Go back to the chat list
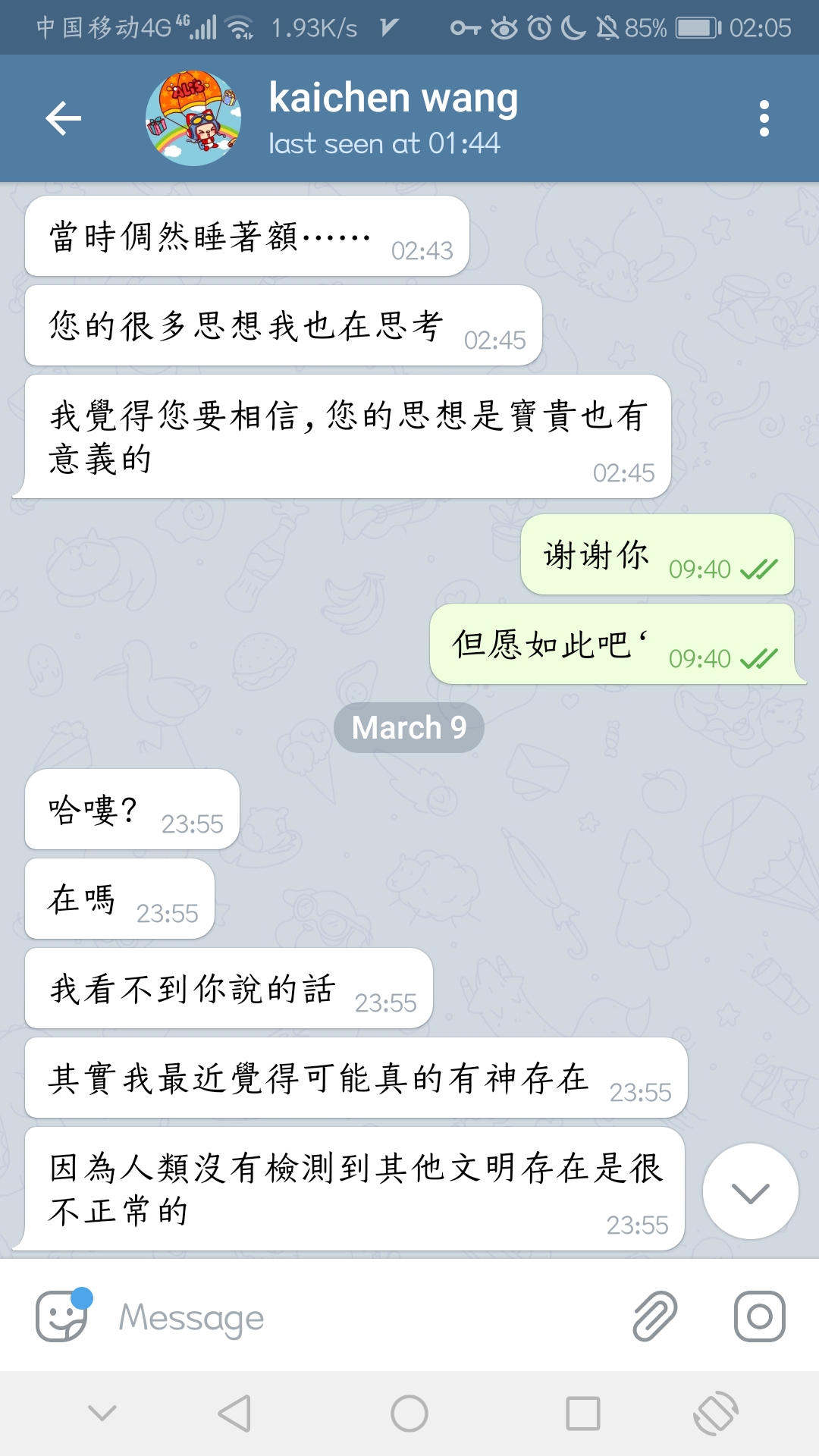This screenshot has width=819, height=1456. (64, 118)
